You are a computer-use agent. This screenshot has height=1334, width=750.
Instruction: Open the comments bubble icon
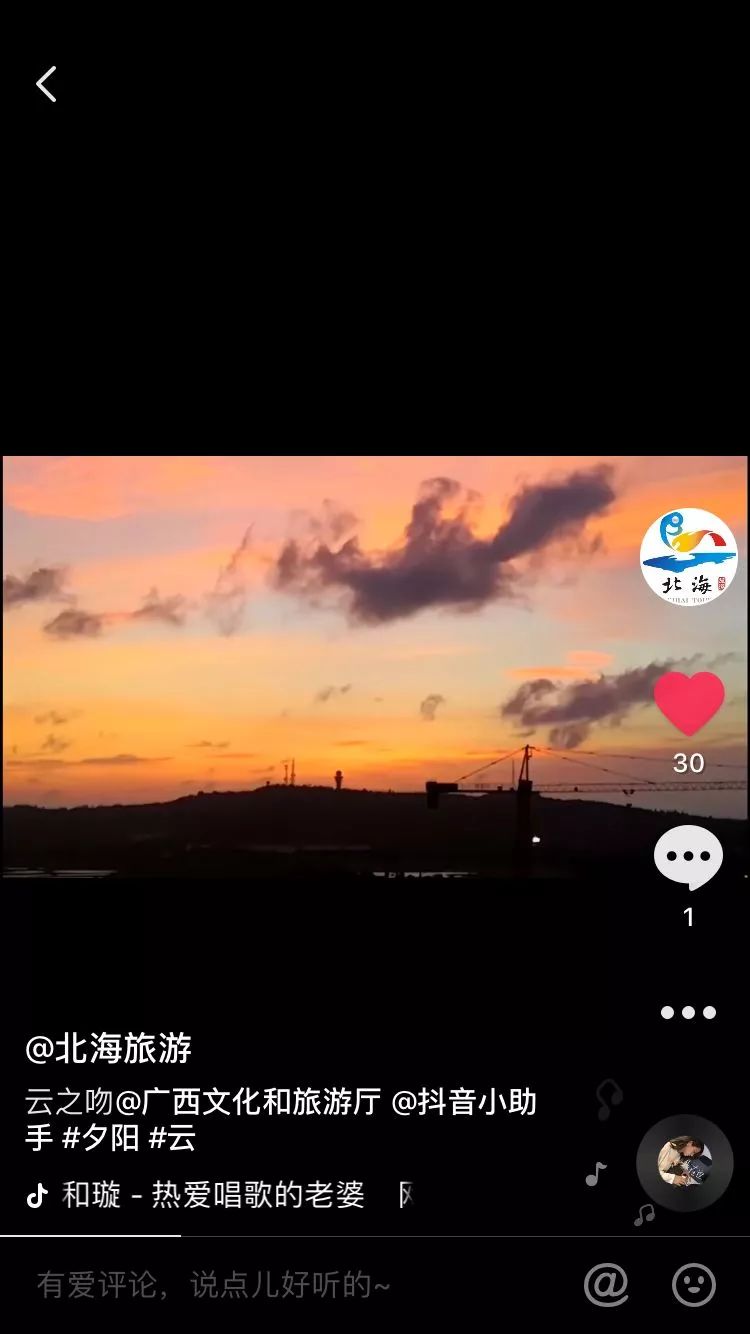coord(688,858)
